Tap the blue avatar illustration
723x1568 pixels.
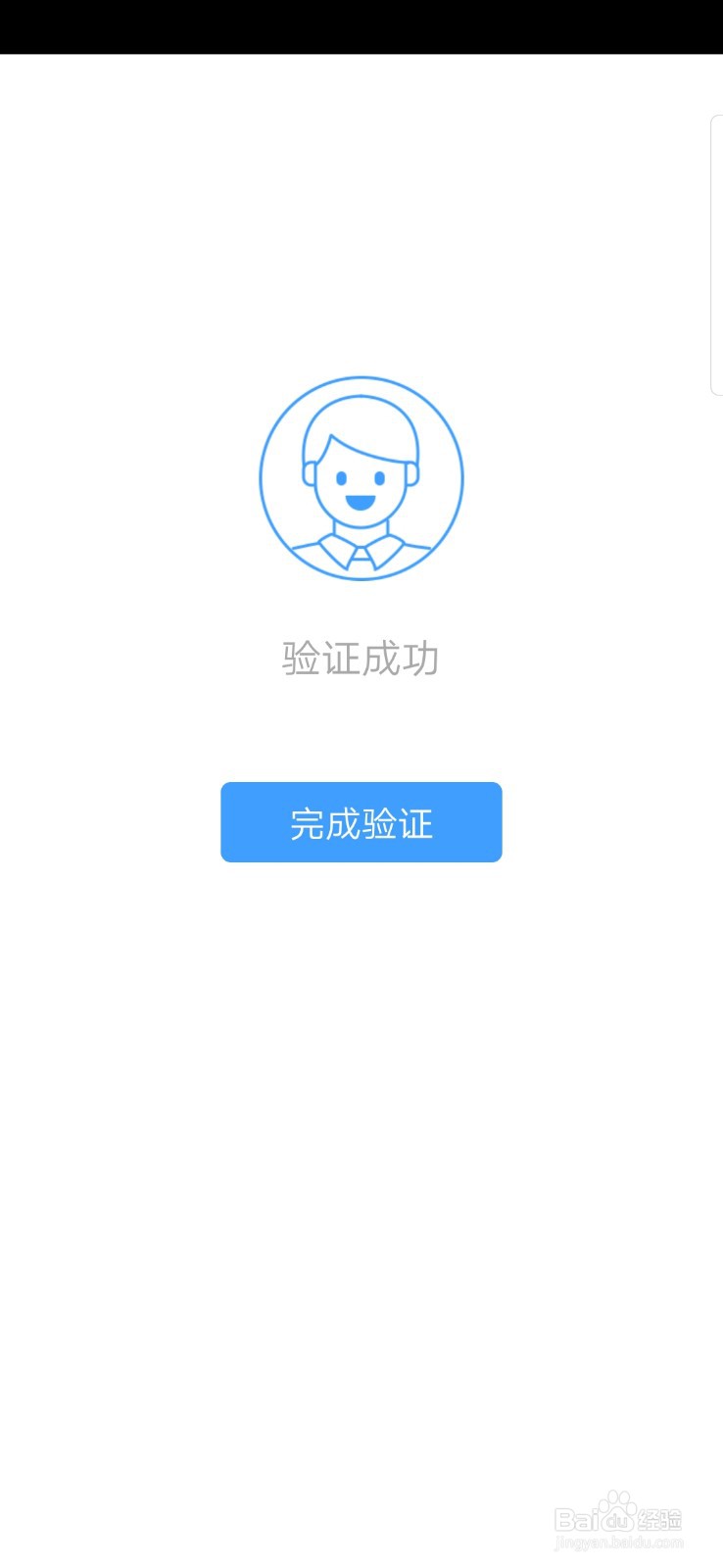(361, 477)
